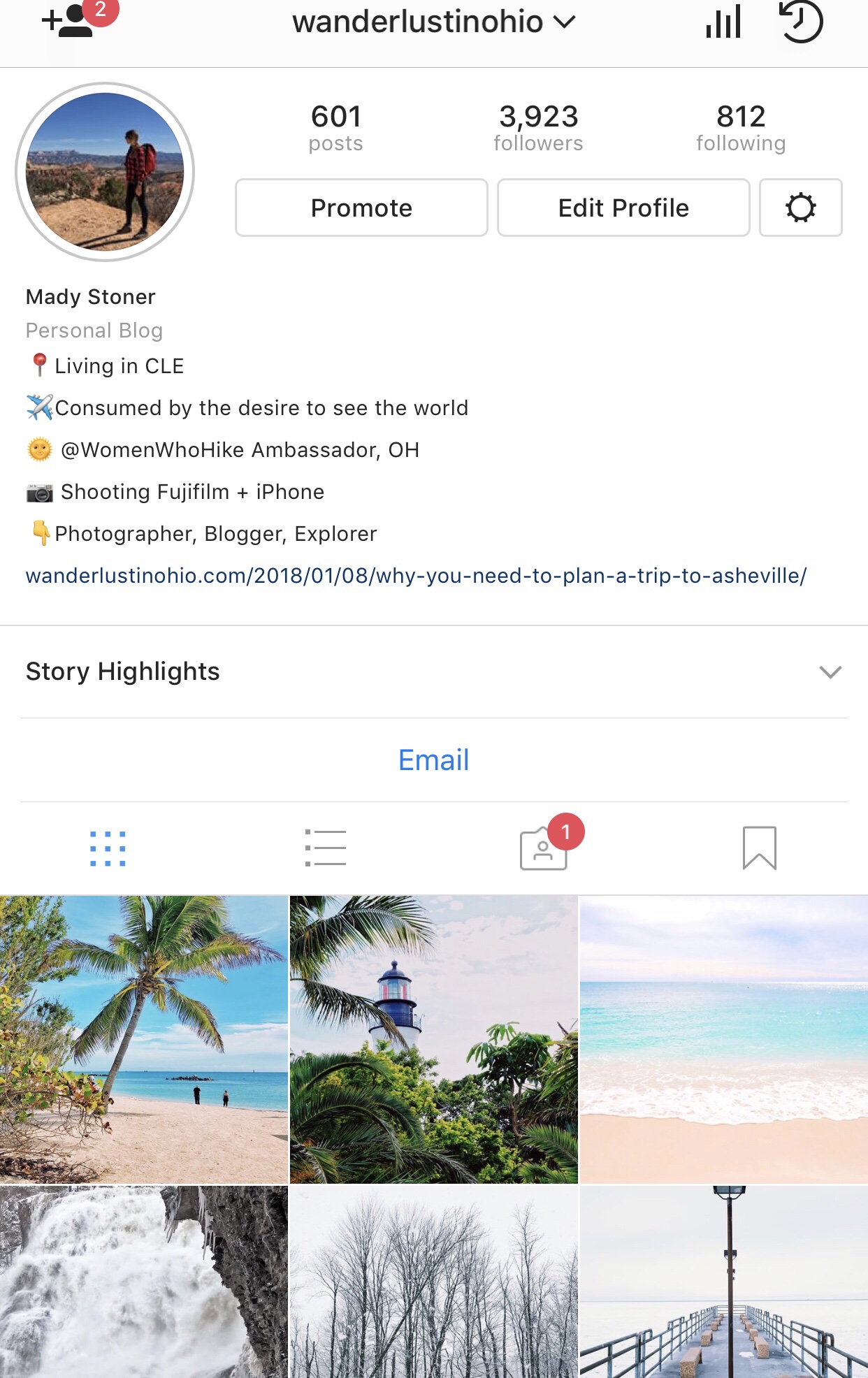This screenshot has width=868, height=1378.
Task: Open settings gear button
Action: (800, 208)
